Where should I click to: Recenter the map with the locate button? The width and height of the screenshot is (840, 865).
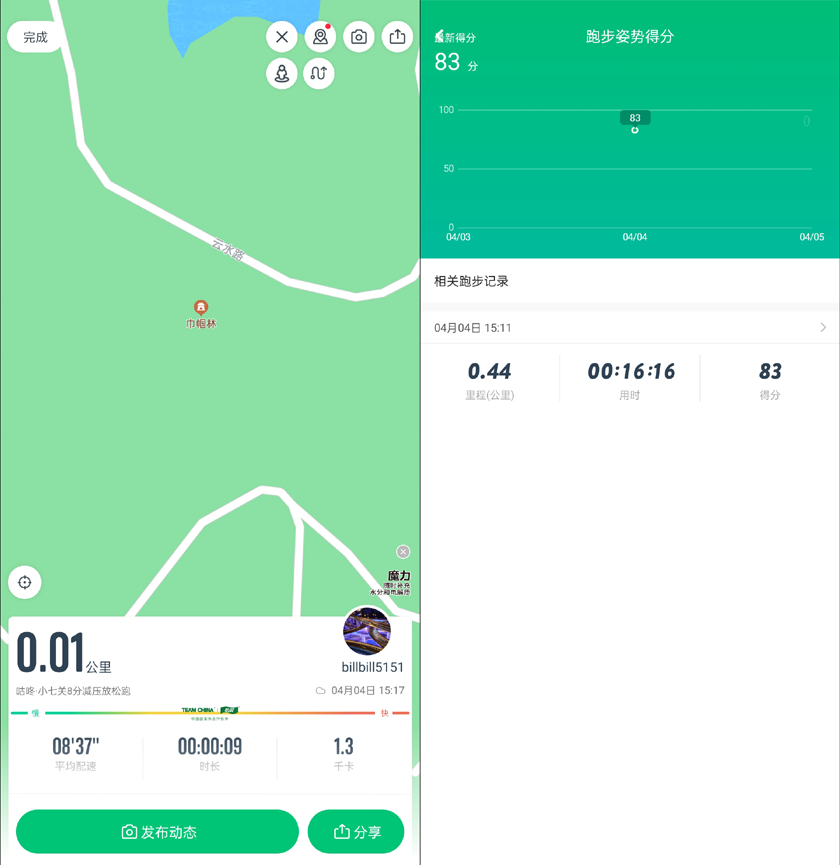[x=25, y=582]
